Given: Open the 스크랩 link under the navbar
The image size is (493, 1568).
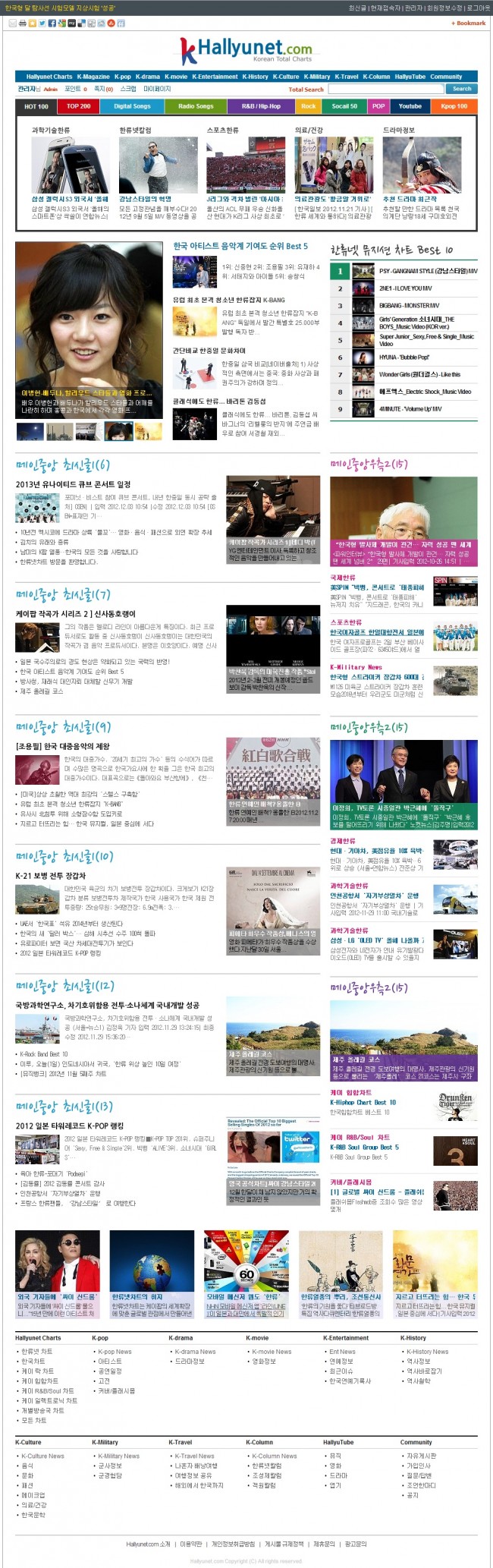Looking at the screenshot, I should (x=127, y=89).
